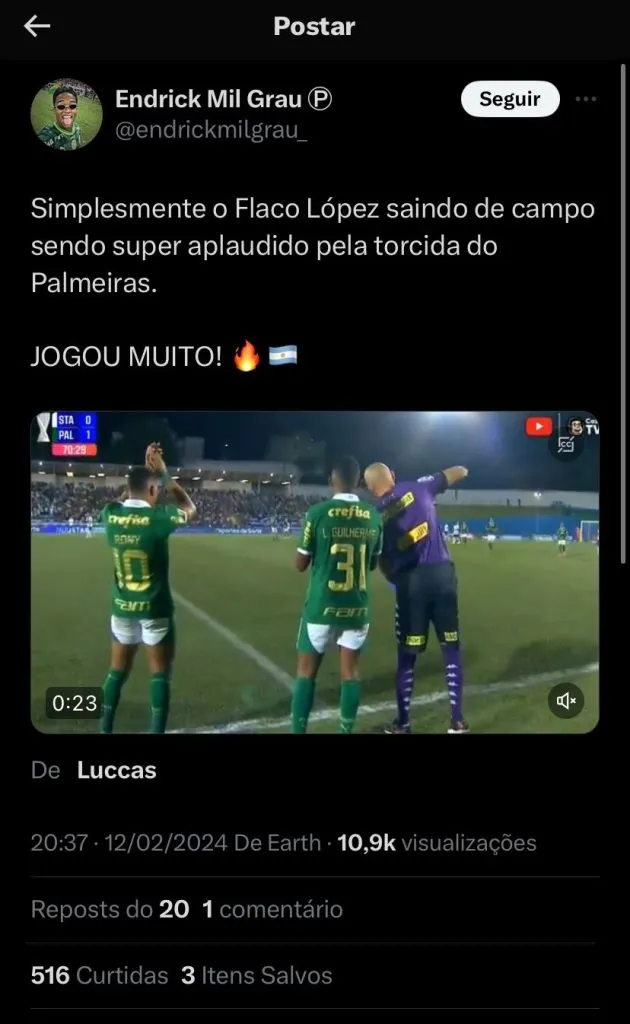Open Luccas, the video's source account
Screen dimensions: 630x1024
click(116, 770)
